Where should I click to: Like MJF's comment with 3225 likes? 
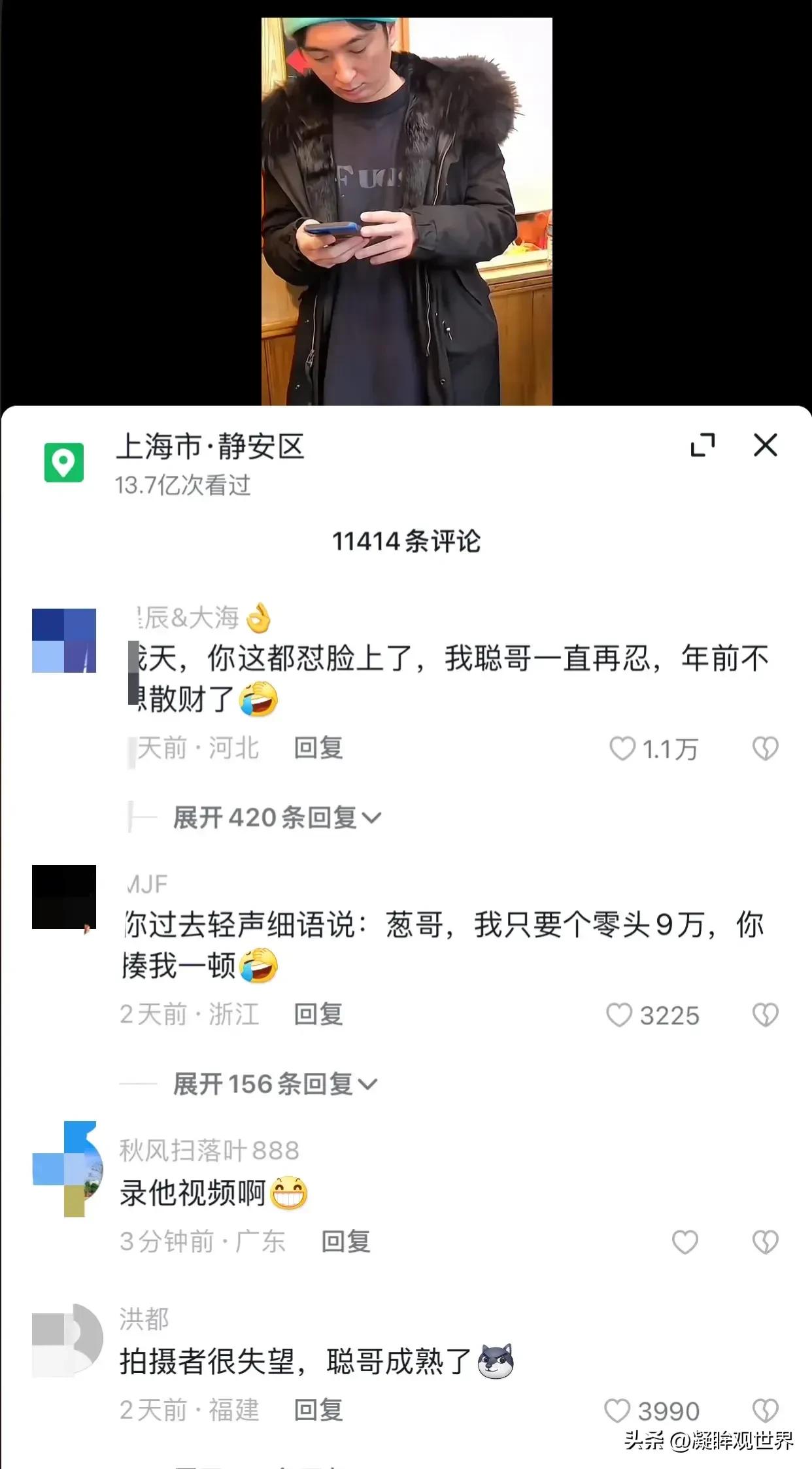click(x=619, y=1015)
